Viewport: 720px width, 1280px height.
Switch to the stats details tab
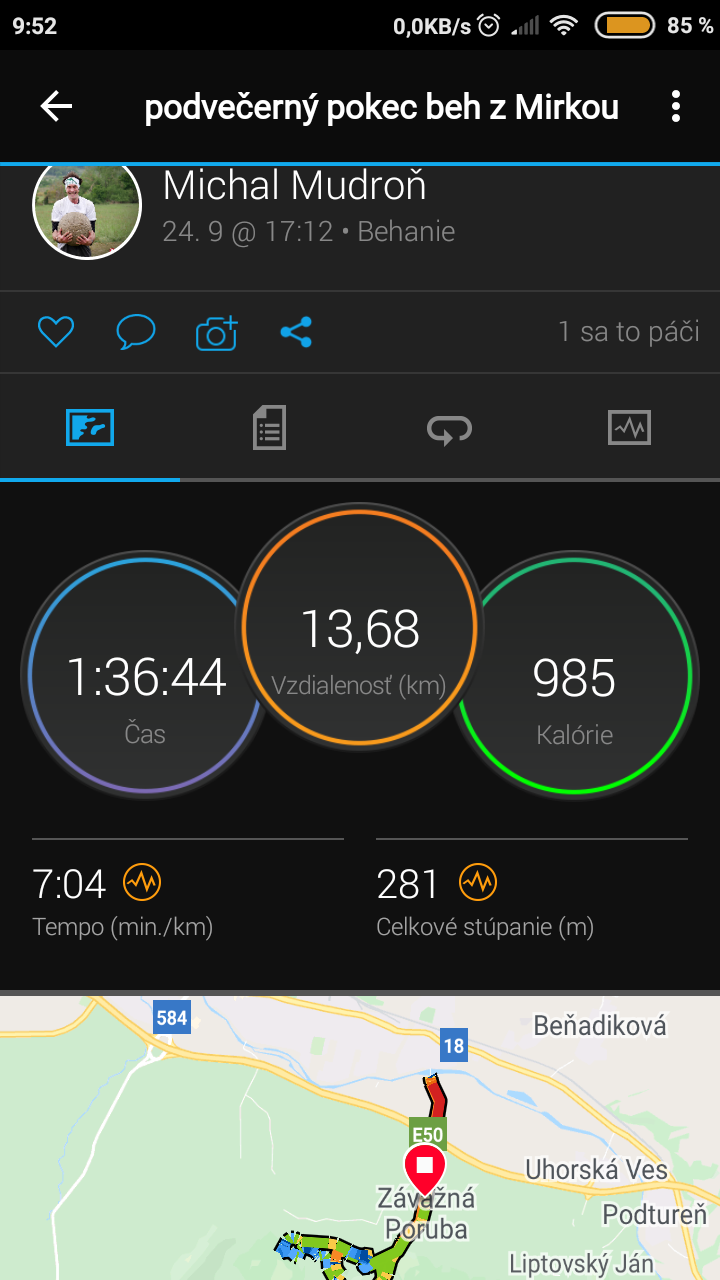tap(269, 428)
